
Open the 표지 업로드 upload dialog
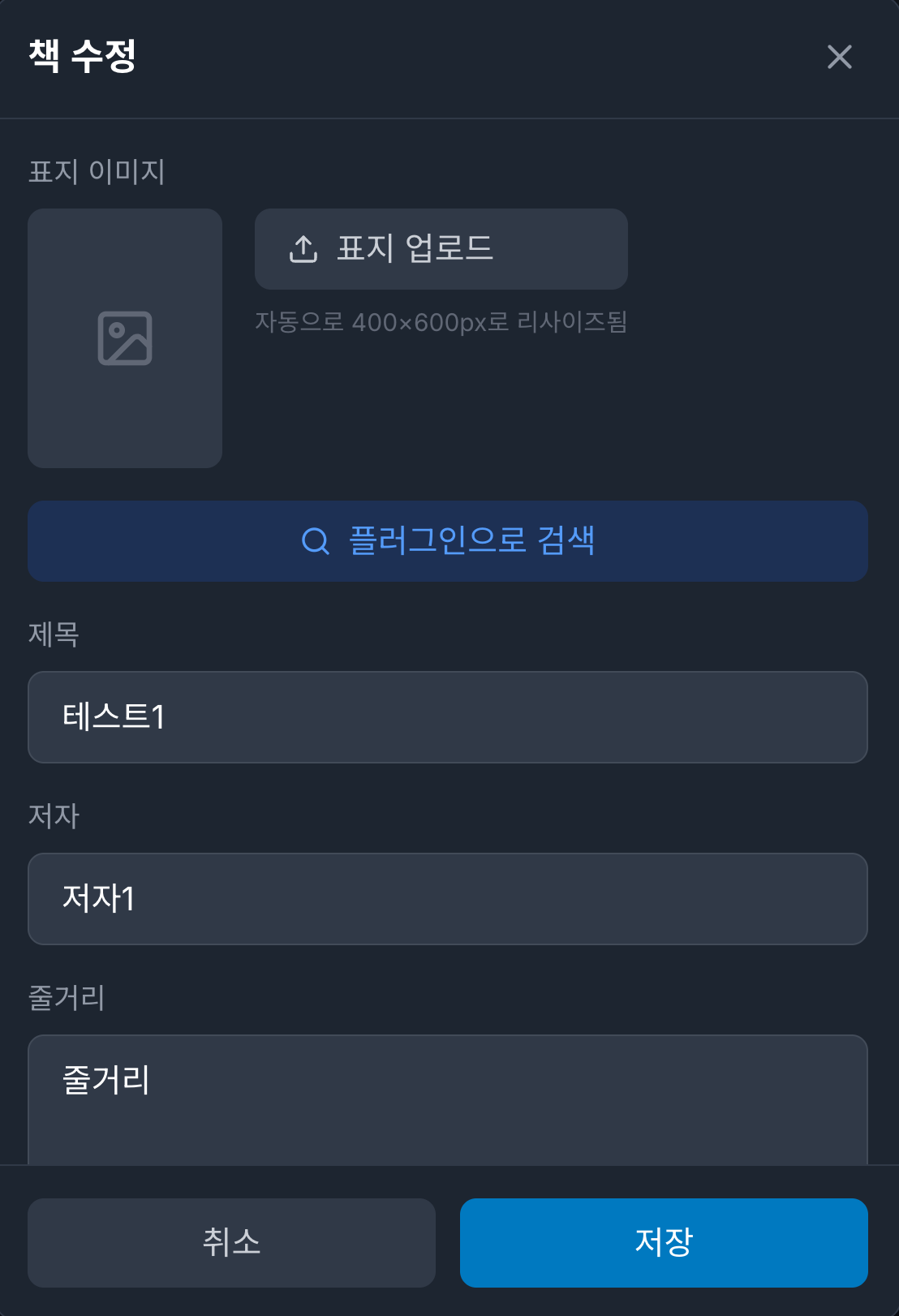pyautogui.click(x=441, y=249)
